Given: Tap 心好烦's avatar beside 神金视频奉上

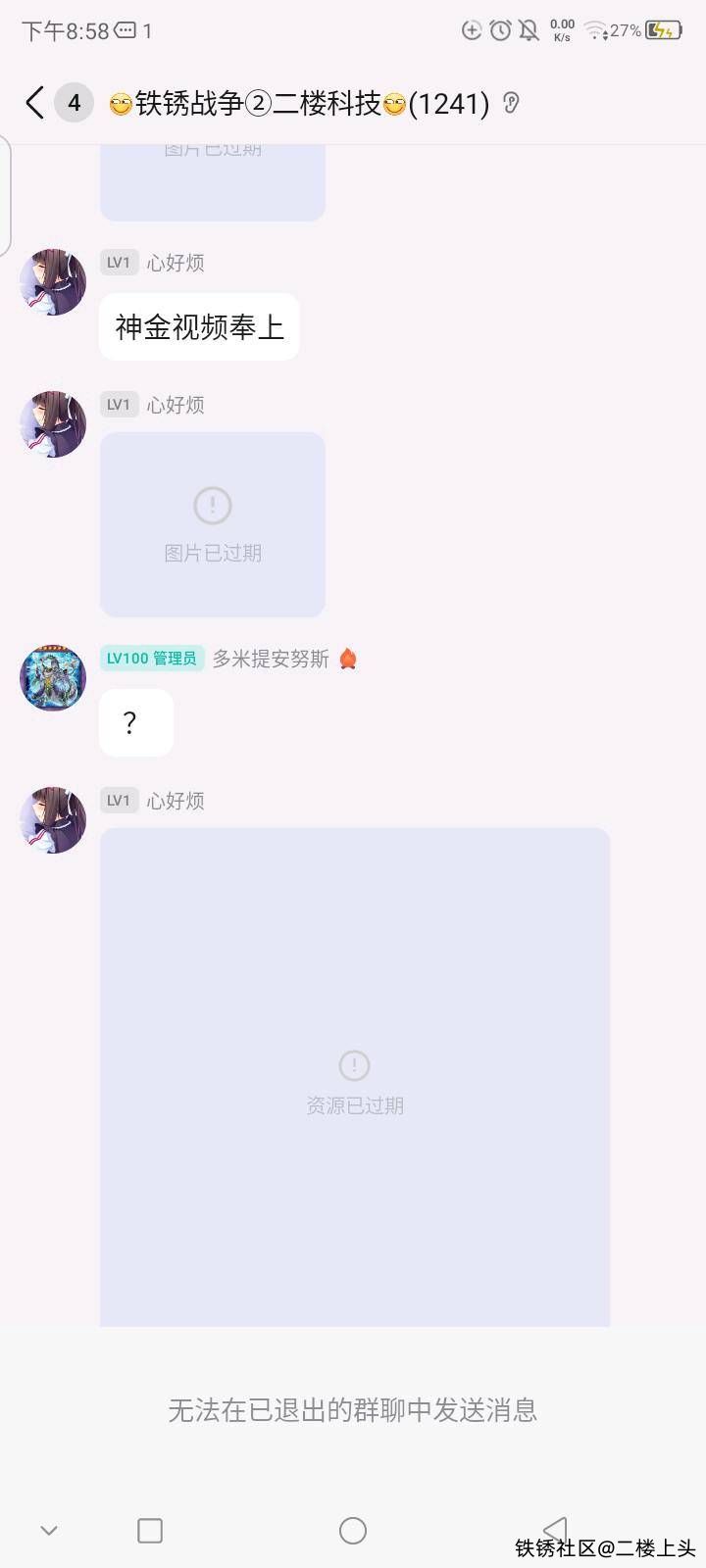Looking at the screenshot, I should (x=53, y=282).
